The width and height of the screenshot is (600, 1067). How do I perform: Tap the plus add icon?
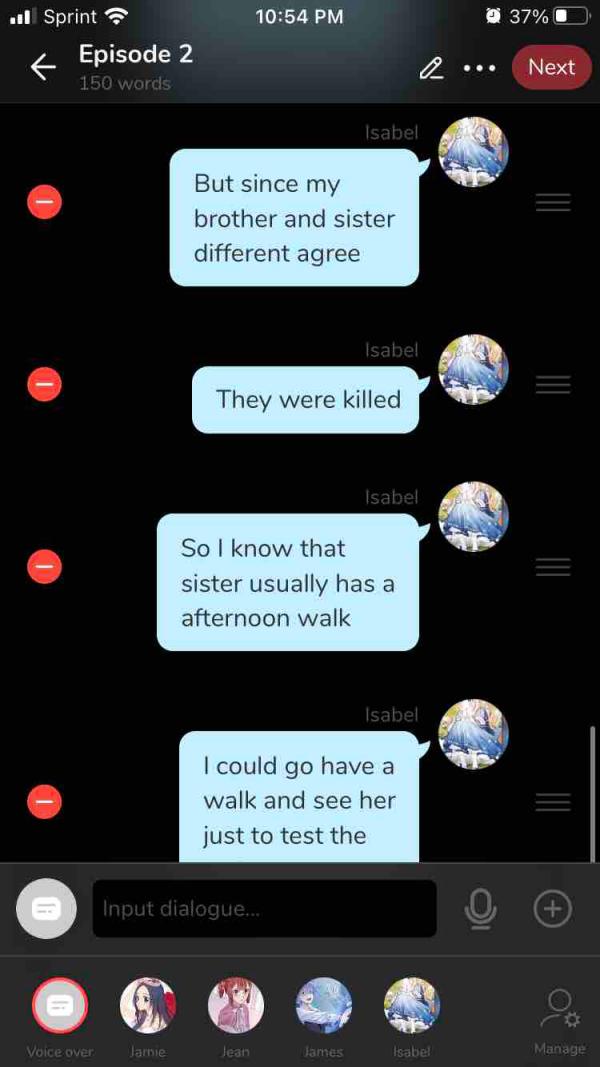(x=553, y=908)
